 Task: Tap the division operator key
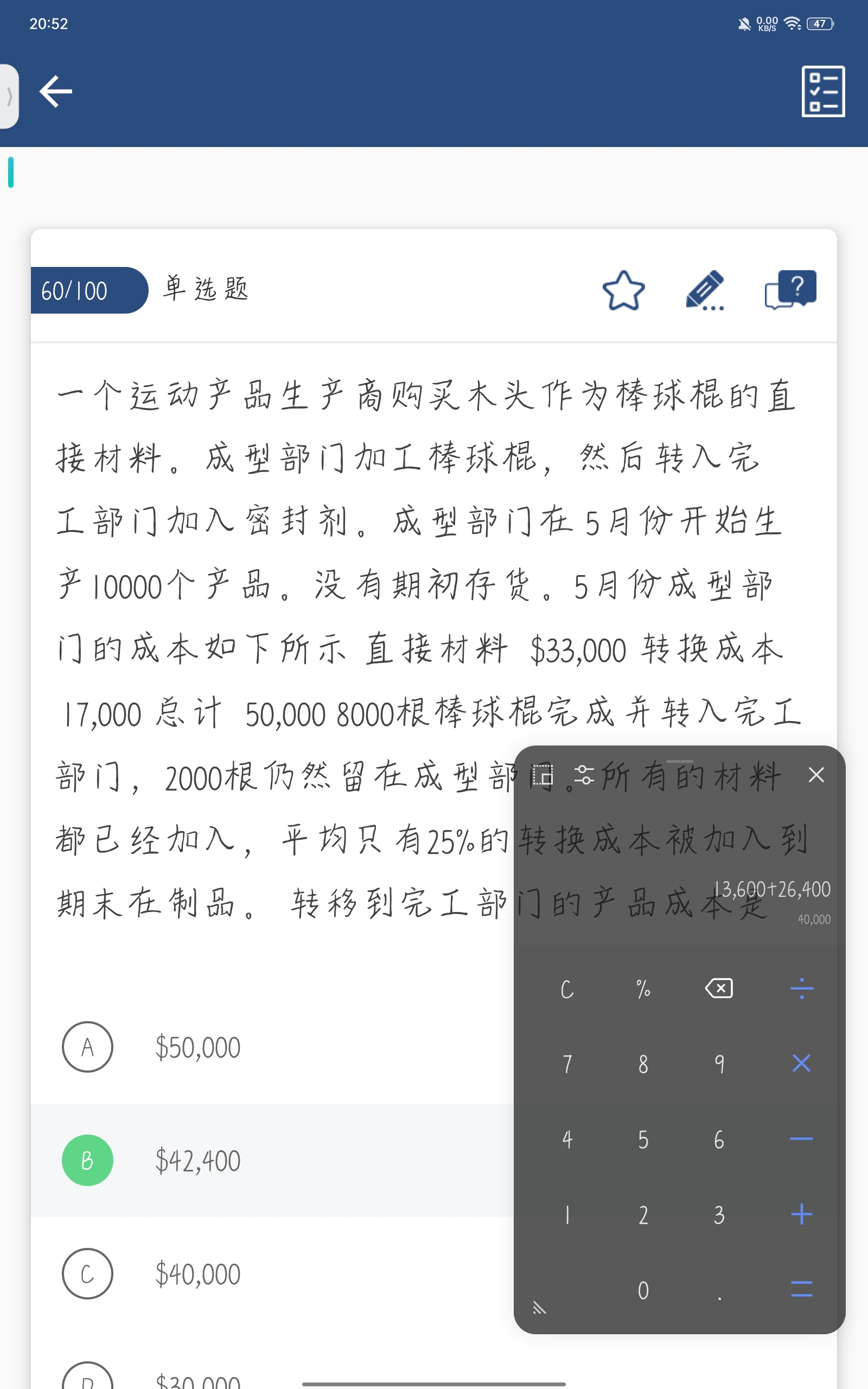801,989
